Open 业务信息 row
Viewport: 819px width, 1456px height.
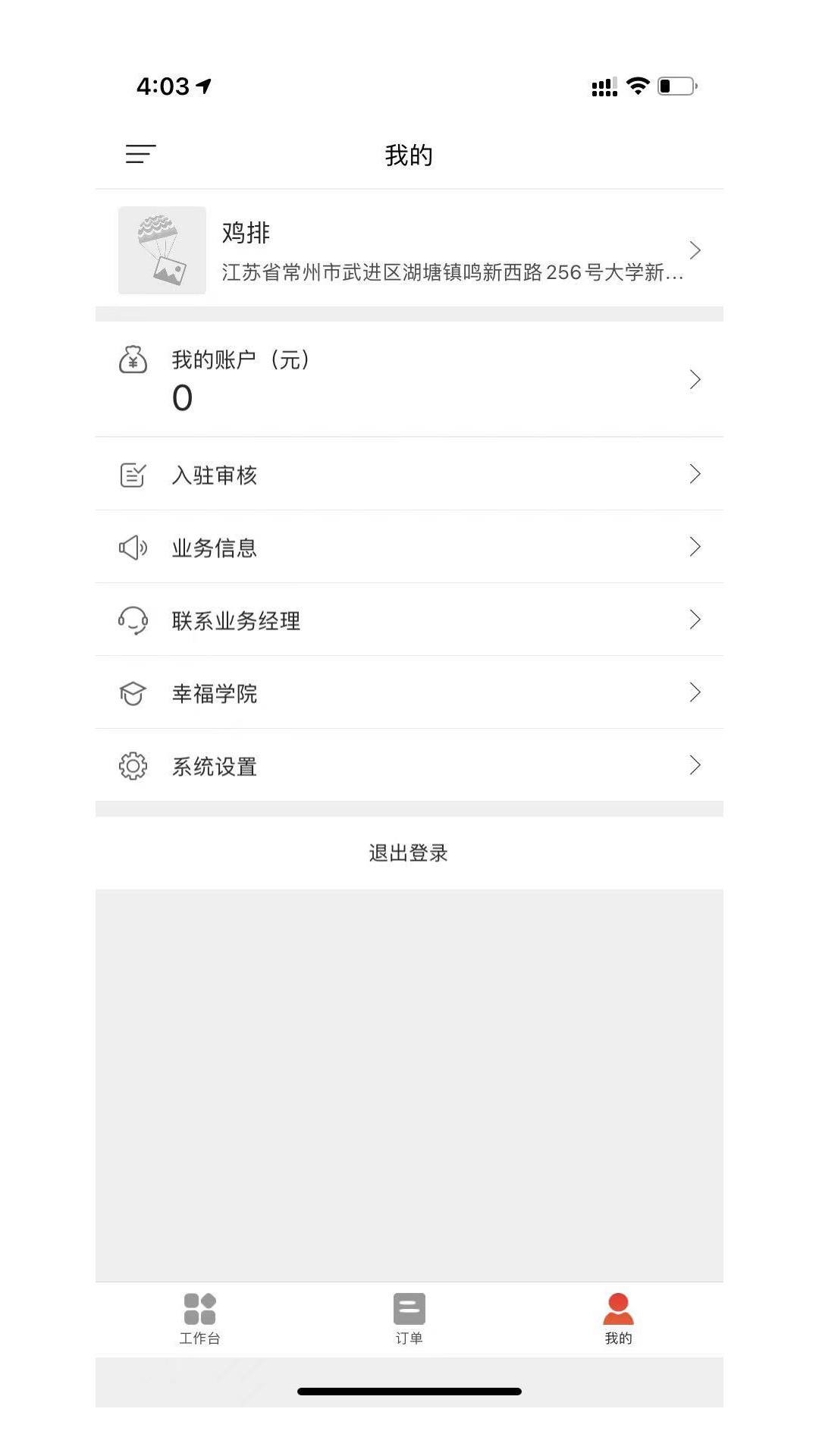409,548
